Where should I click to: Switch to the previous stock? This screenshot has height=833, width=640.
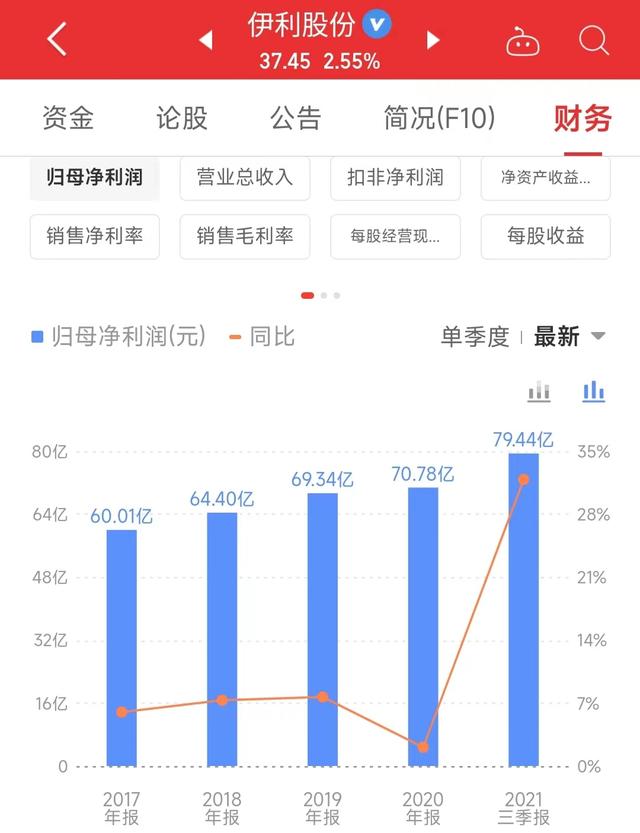[x=206, y=40]
